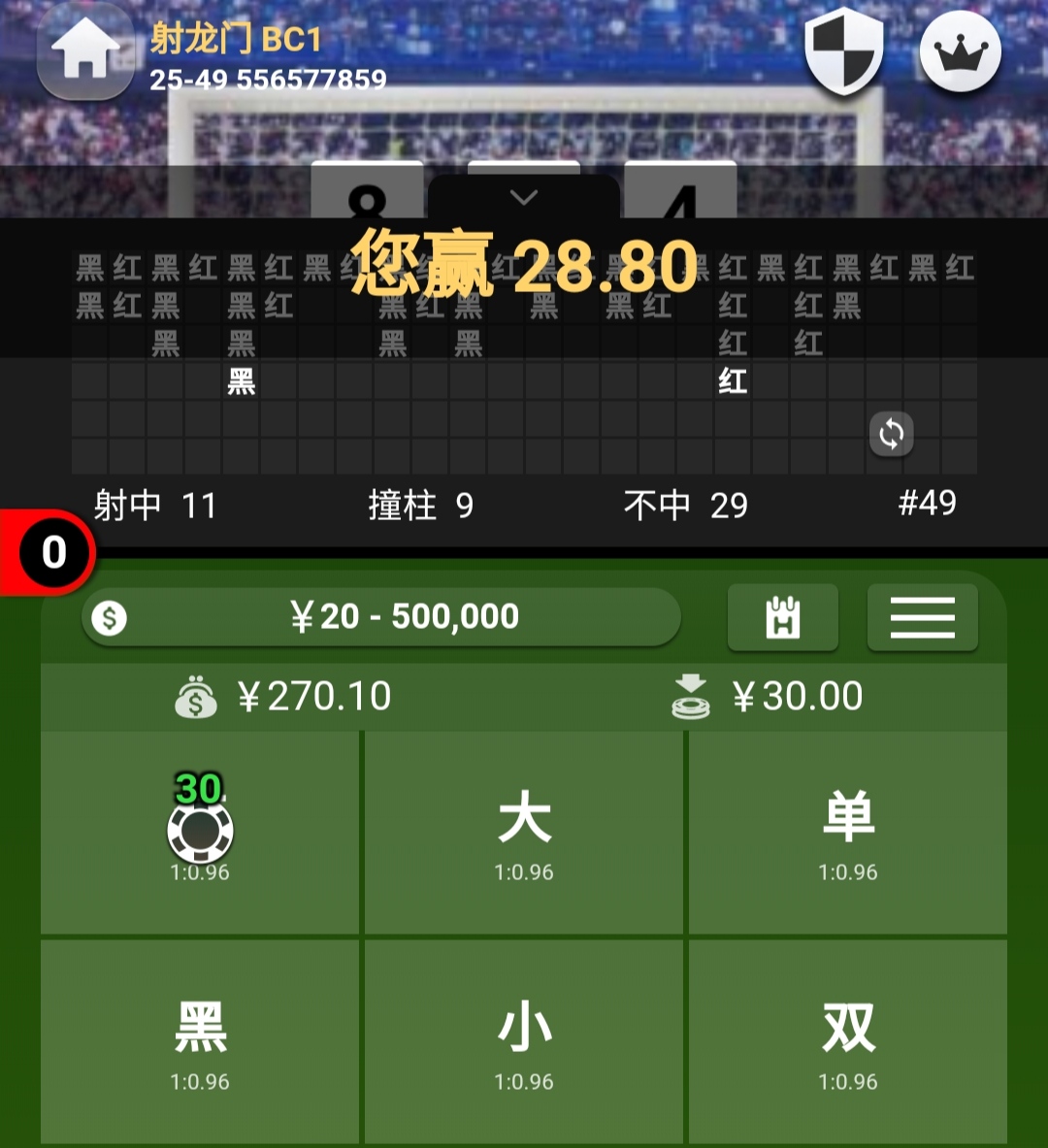Tap the red 0 counter badge
This screenshot has width=1048, height=1148.
click(x=53, y=553)
